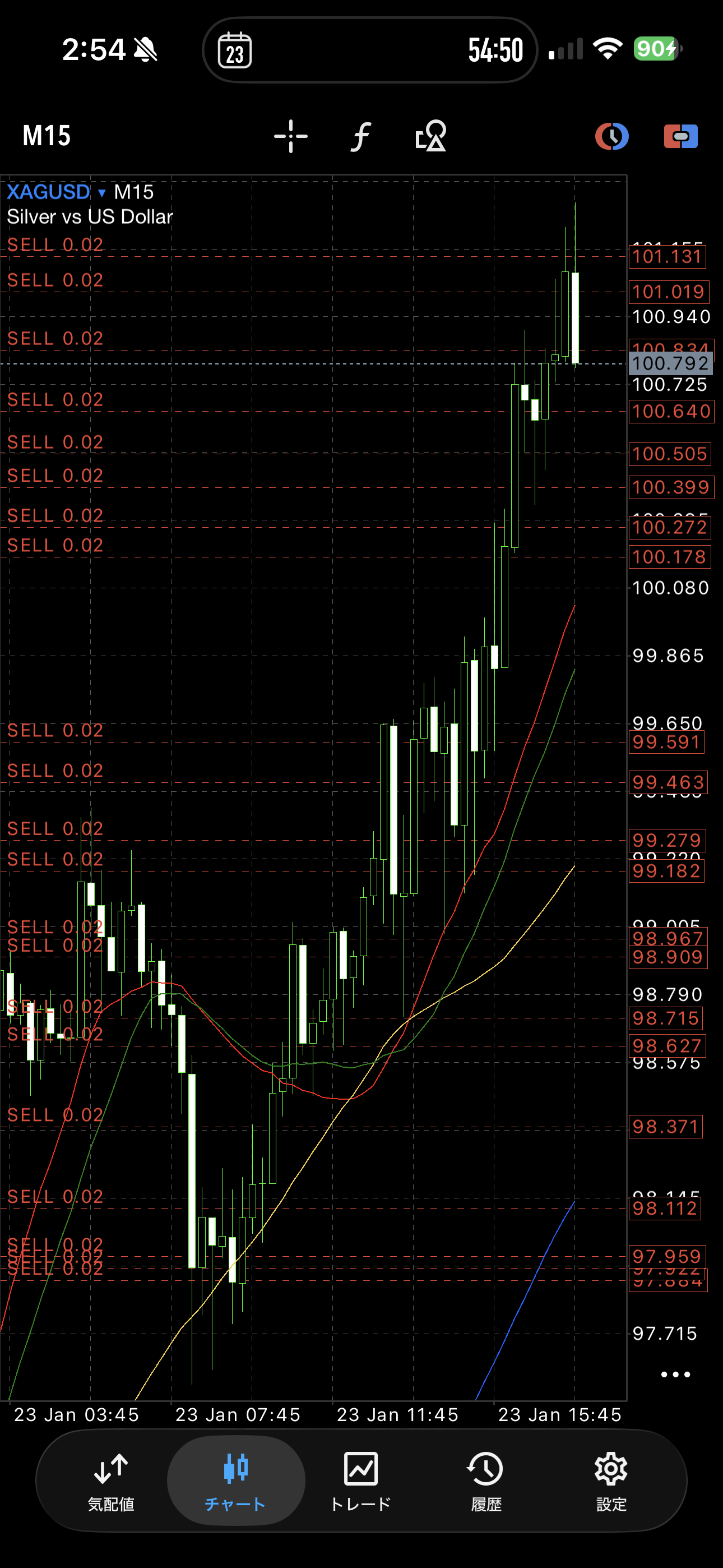
Task: Go to the トレード trade tab
Action: pos(360,1481)
